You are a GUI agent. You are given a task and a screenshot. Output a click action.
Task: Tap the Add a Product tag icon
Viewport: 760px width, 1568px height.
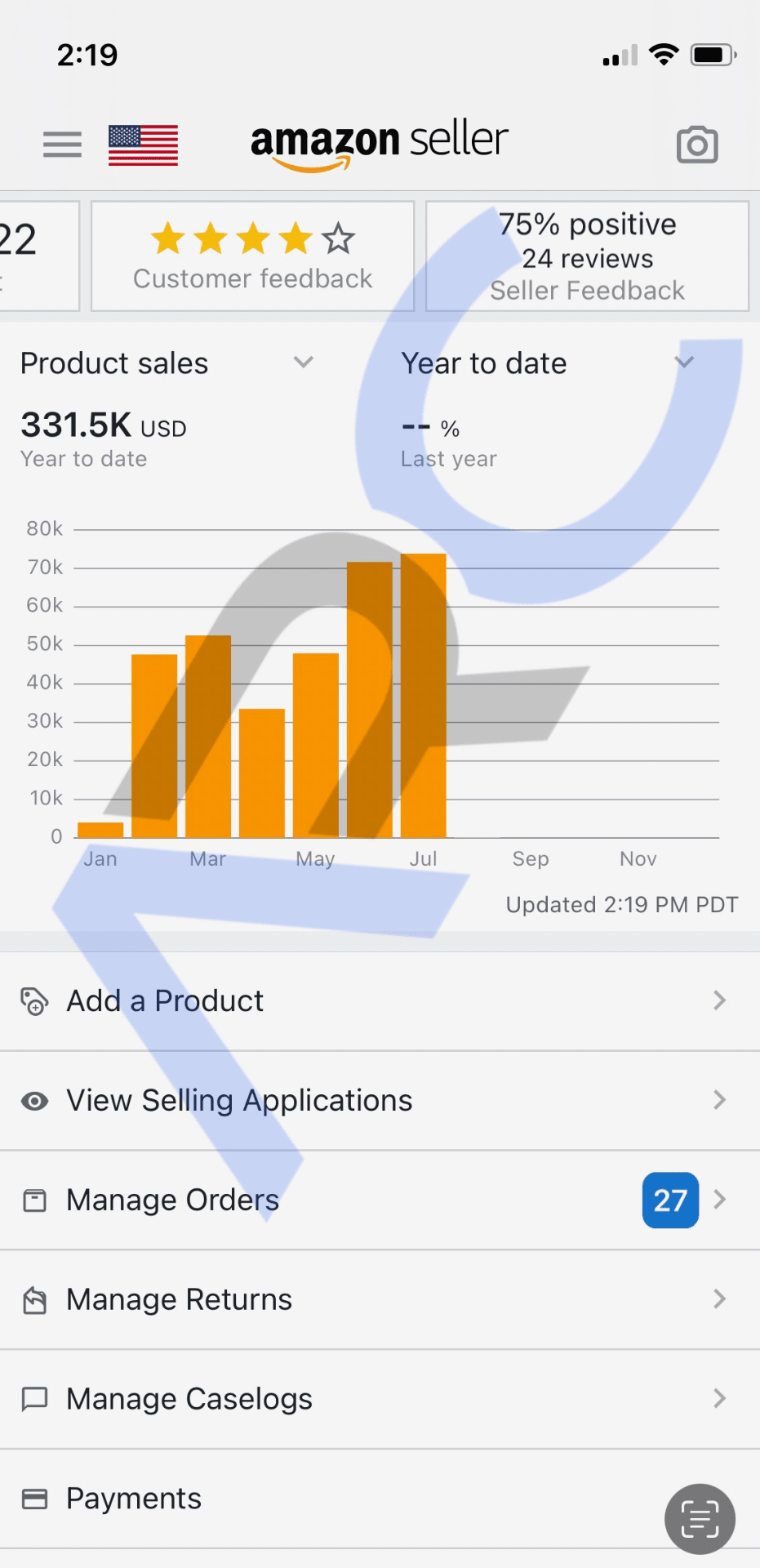click(33, 1000)
